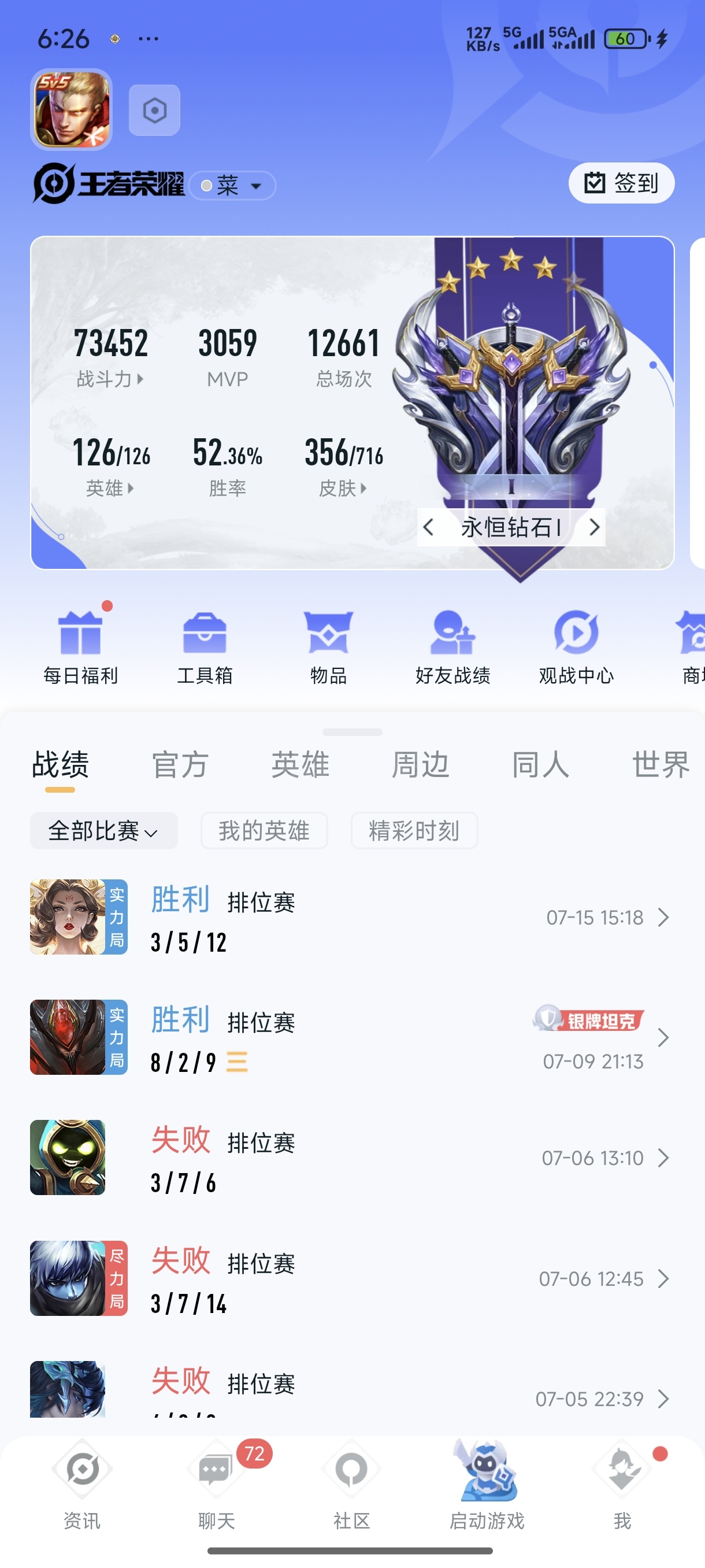Tap 启动游戏 to launch the game
Screen dimensions: 705x1568
(487, 1484)
